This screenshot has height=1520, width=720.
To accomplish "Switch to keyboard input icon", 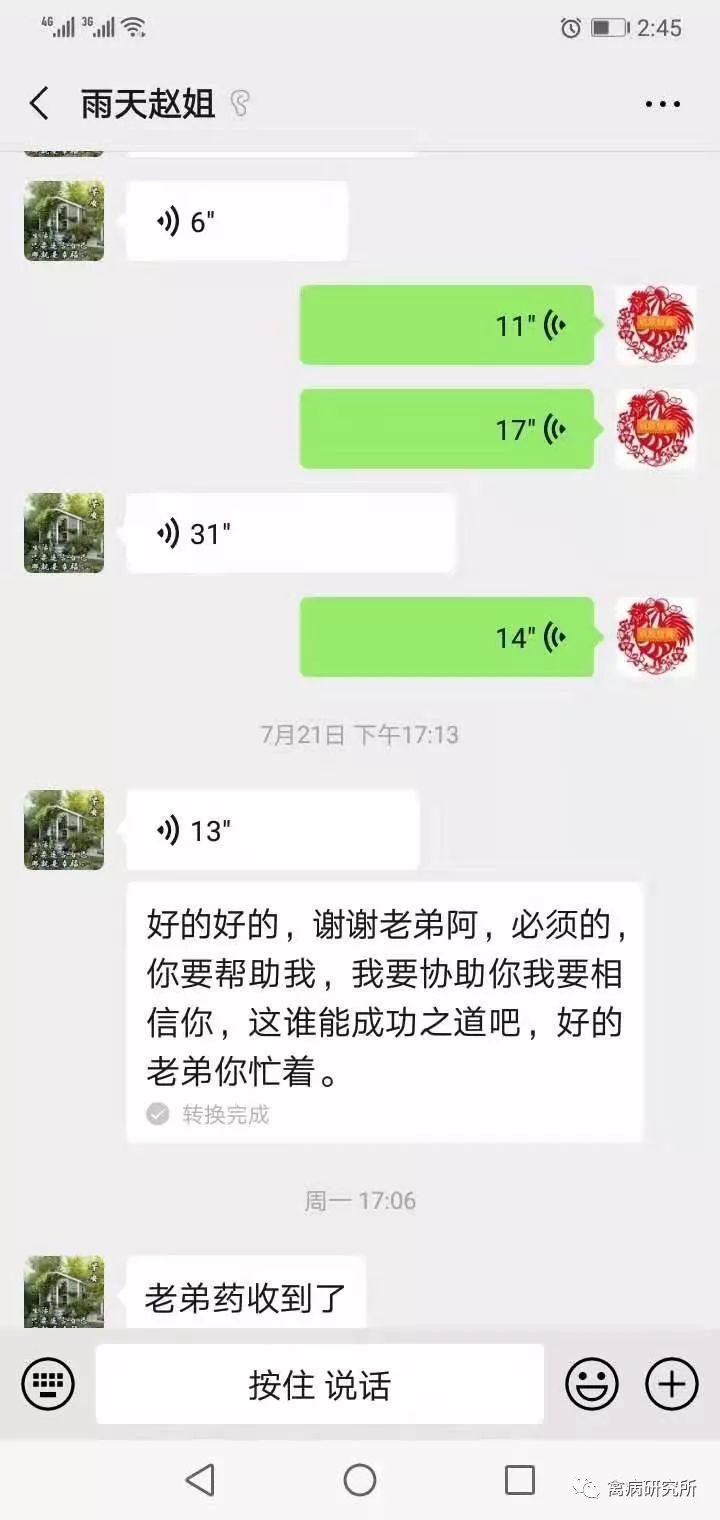I will (x=48, y=1384).
